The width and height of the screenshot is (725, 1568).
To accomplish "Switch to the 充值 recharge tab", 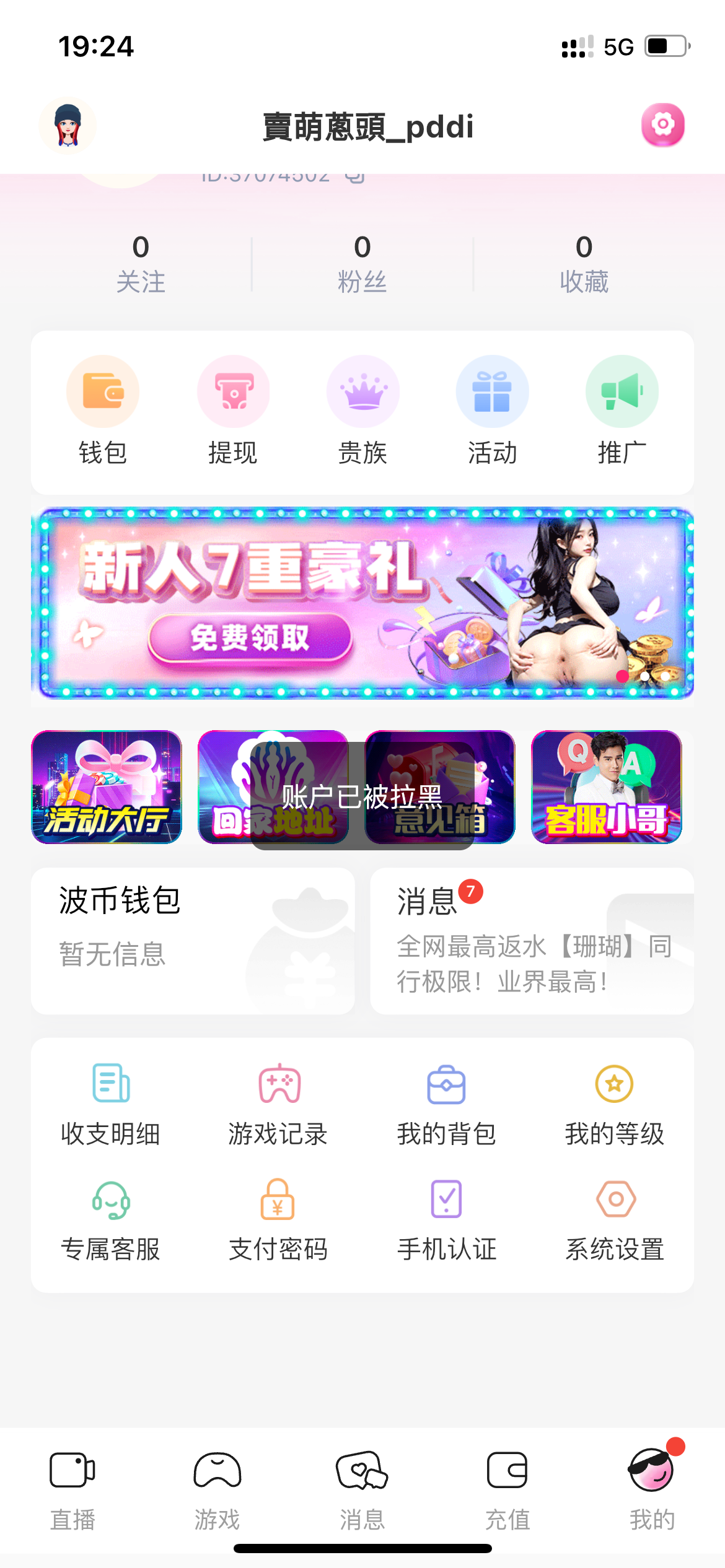I will click(x=507, y=1489).
